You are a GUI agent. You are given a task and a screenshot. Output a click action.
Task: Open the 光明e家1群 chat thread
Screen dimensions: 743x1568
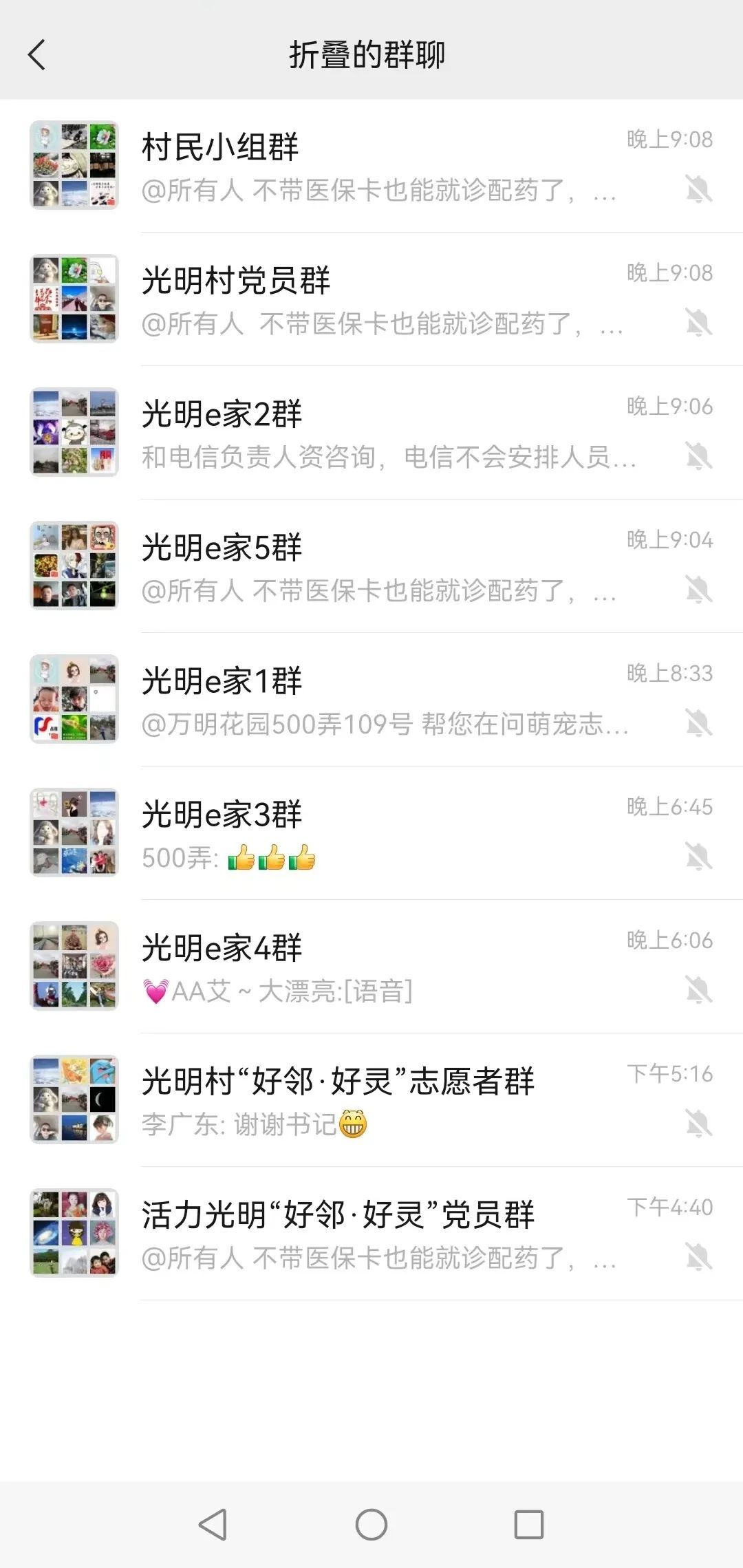(x=371, y=700)
